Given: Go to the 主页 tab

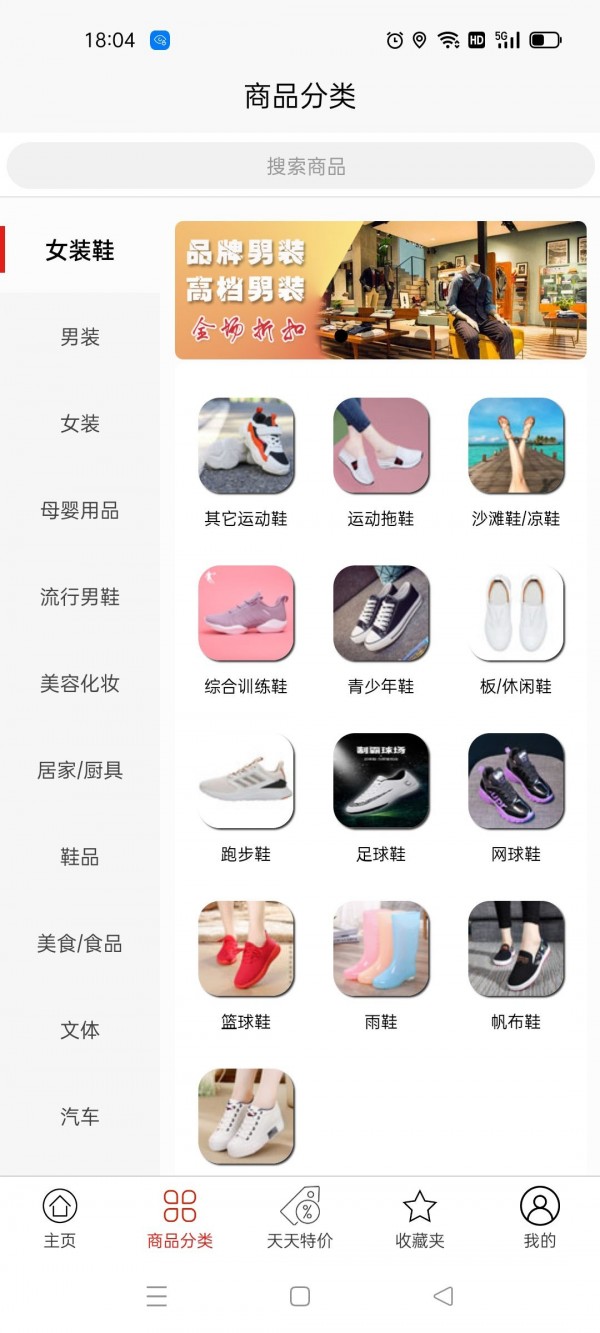Looking at the screenshot, I should coord(60,1218).
